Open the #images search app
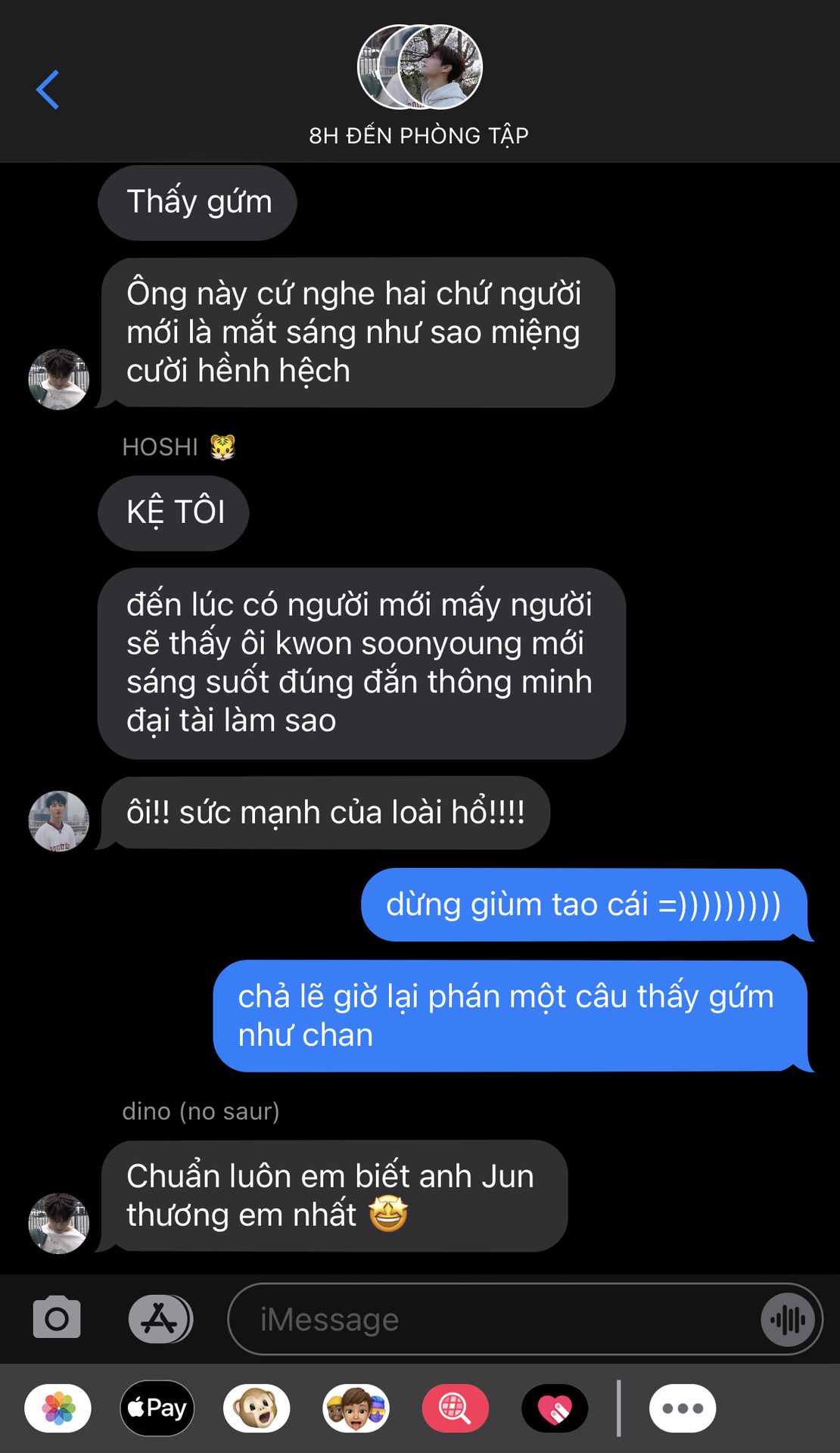This screenshot has height=1453, width=840. click(455, 1408)
